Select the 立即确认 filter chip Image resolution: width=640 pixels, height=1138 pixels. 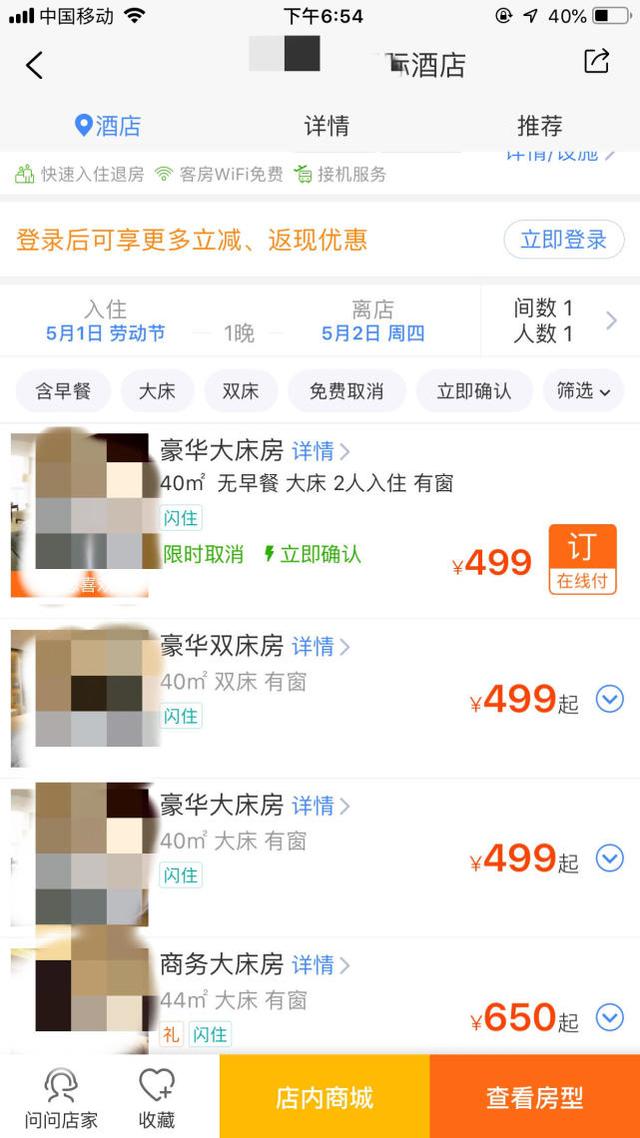tap(473, 391)
